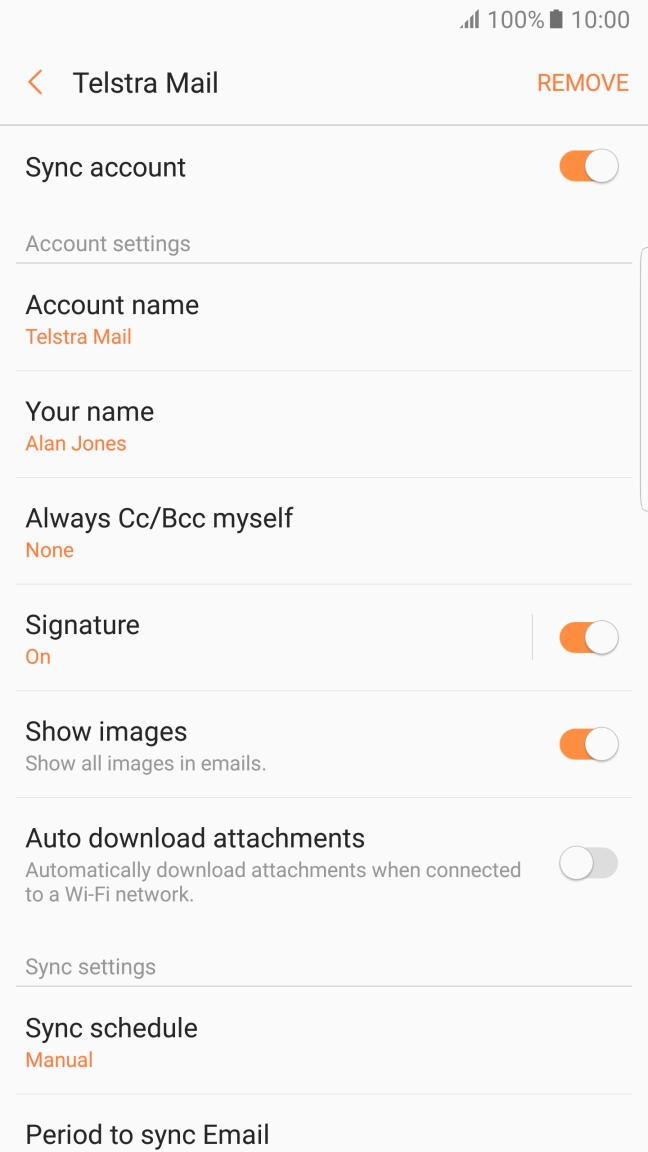Open Period to sync Email
The width and height of the screenshot is (648, 1152).
tap(300, 1134)
